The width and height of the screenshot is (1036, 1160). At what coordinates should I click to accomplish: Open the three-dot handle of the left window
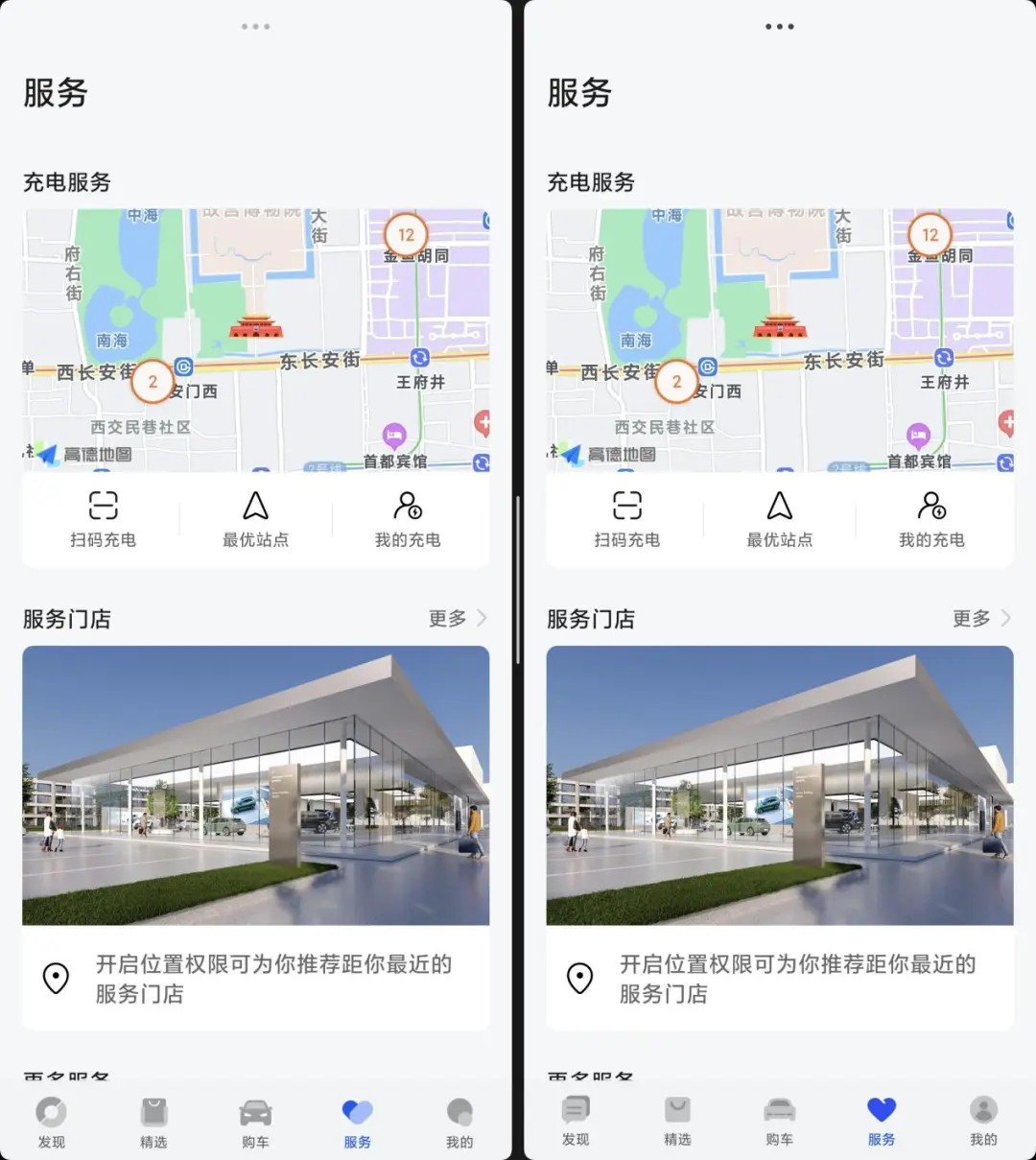tap(255, 27)
